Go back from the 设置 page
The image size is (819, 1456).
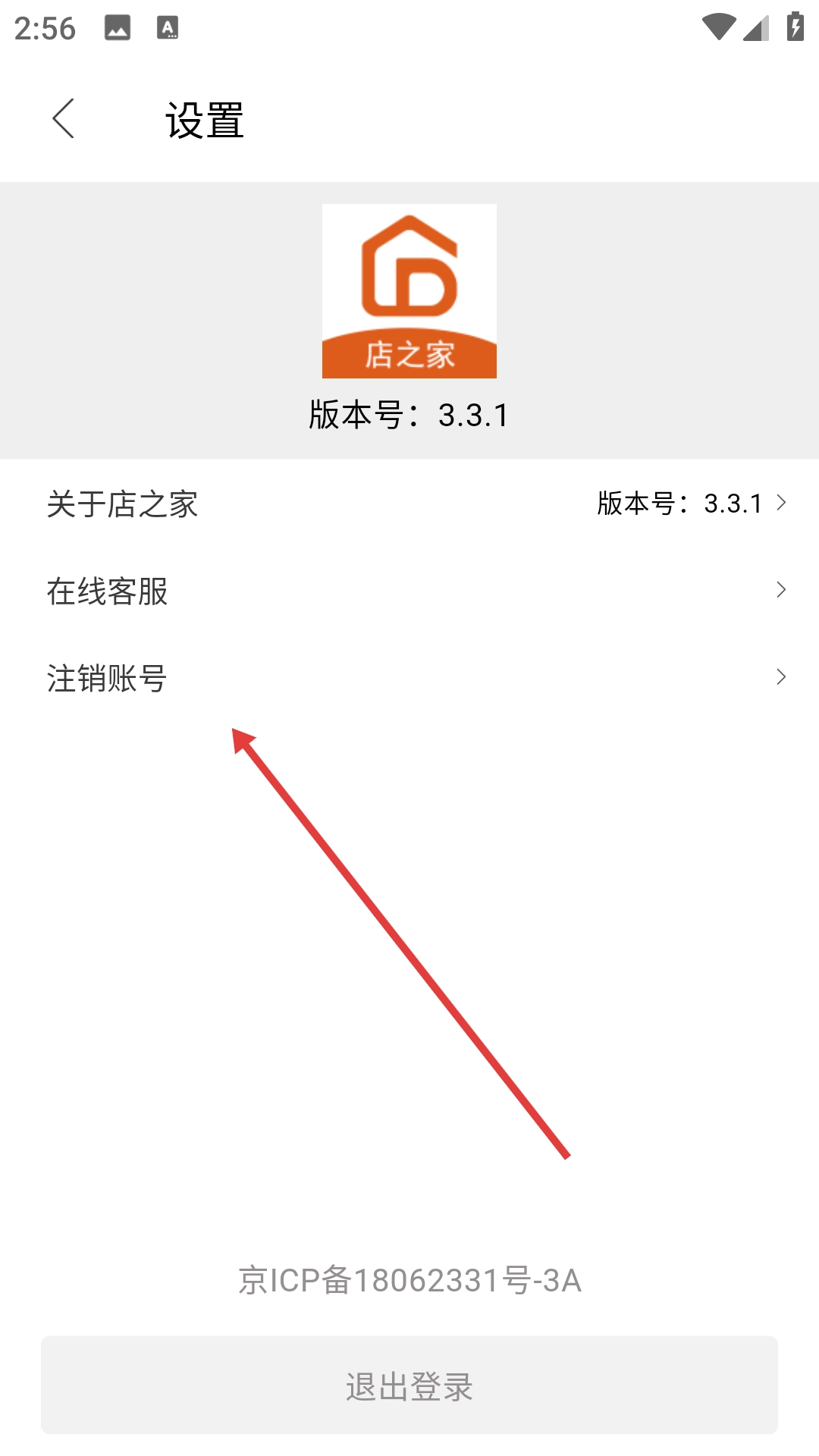(x=64, y=119)
